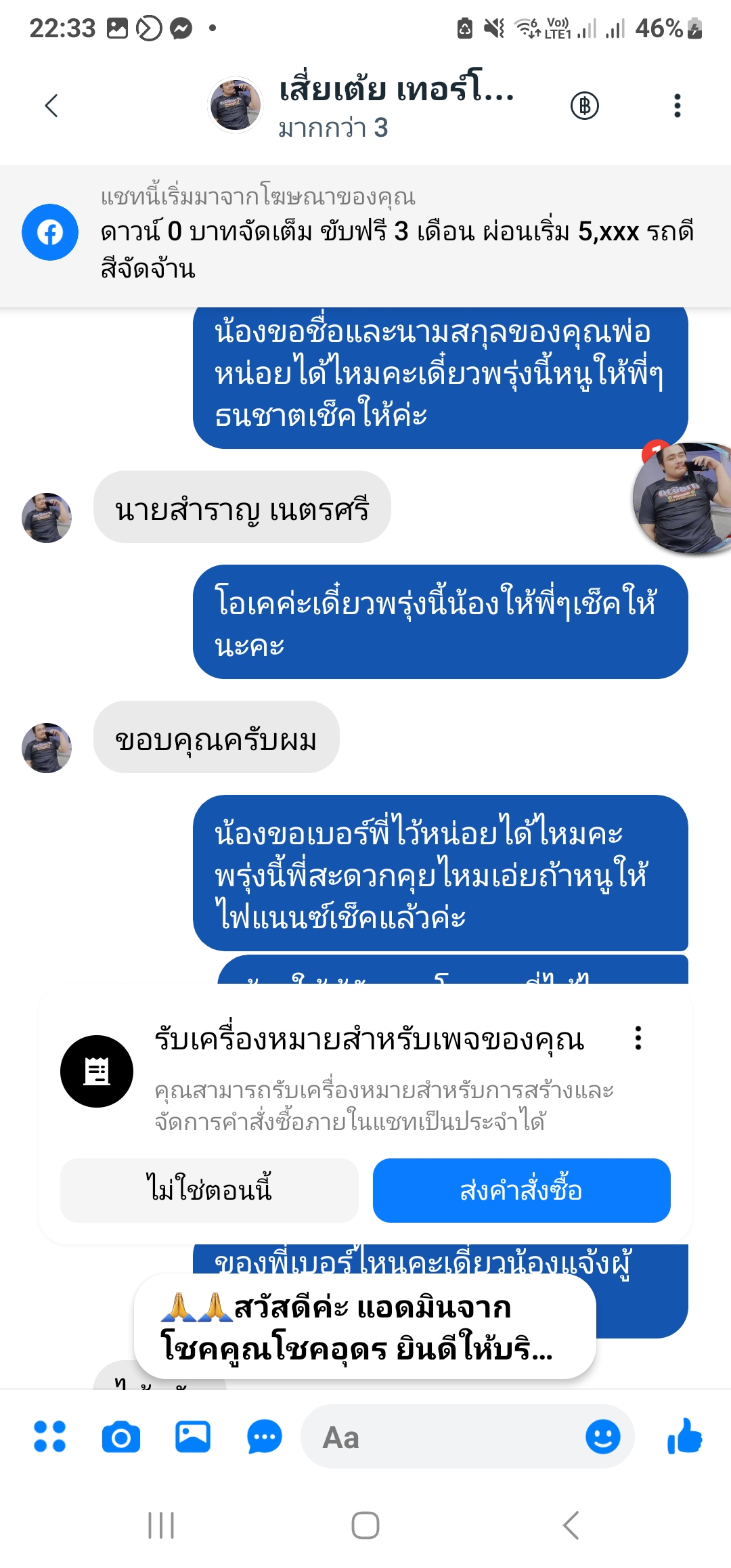Open the photo gallery picker

(x=193, y=1437)
